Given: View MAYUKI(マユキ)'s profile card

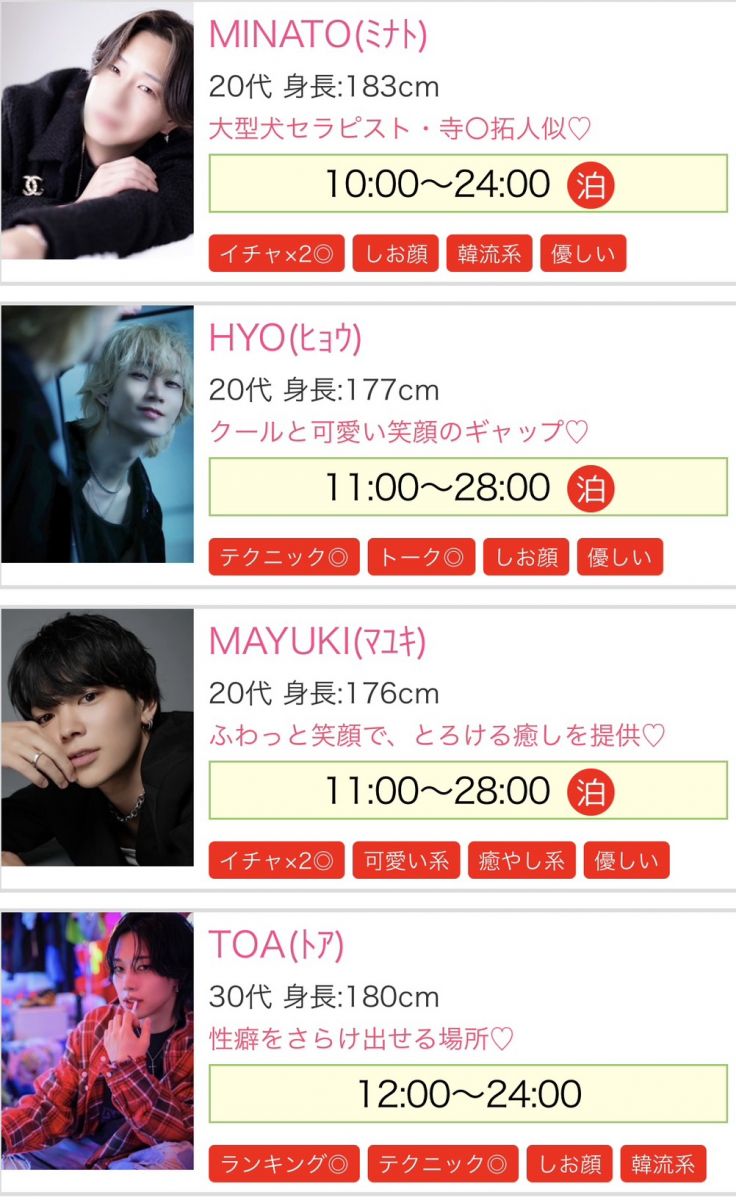Looking at the screenshot, I should pyautogui.click(x=317, y=642).
